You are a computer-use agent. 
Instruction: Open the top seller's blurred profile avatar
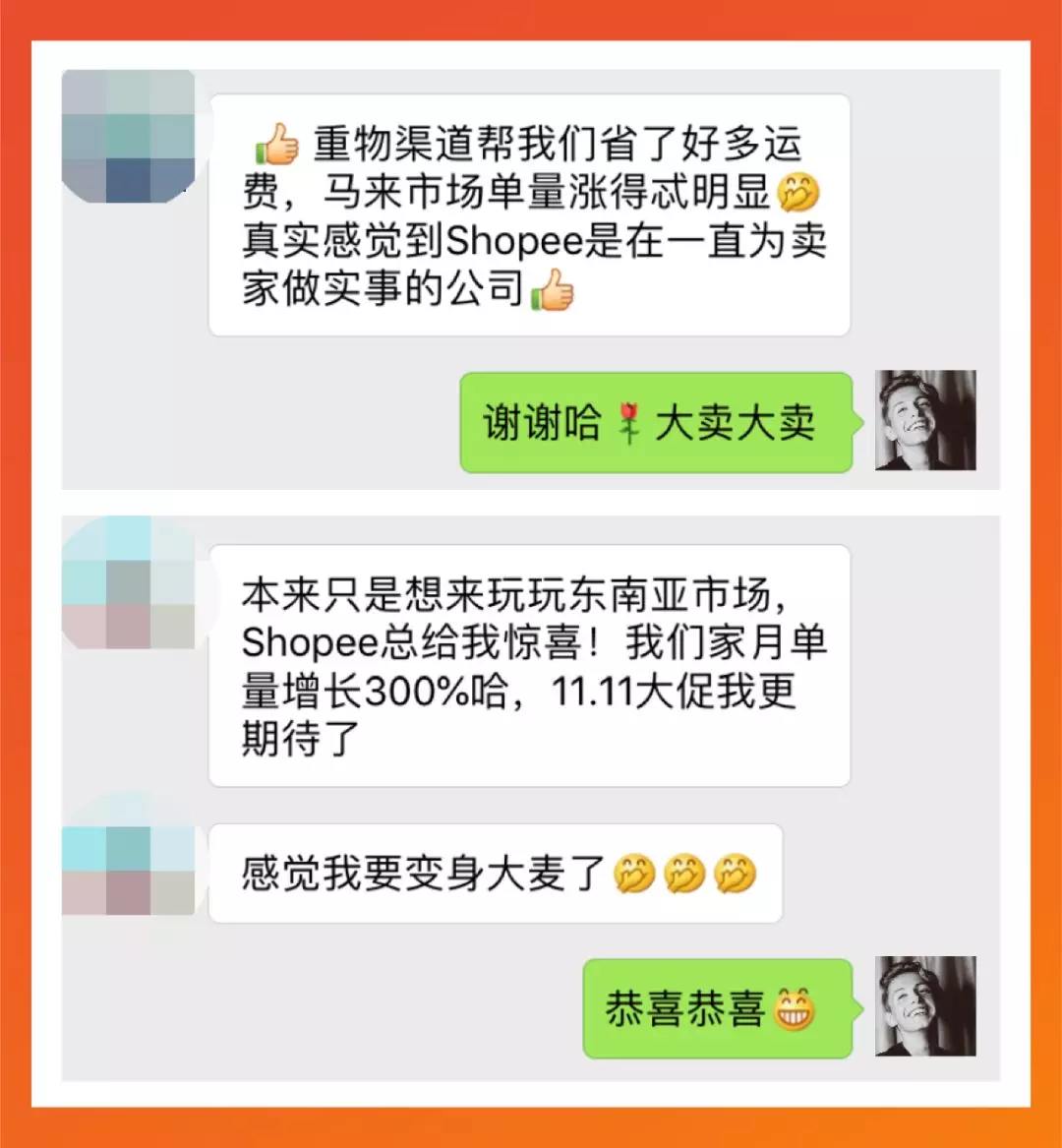(x=128, y=133)
